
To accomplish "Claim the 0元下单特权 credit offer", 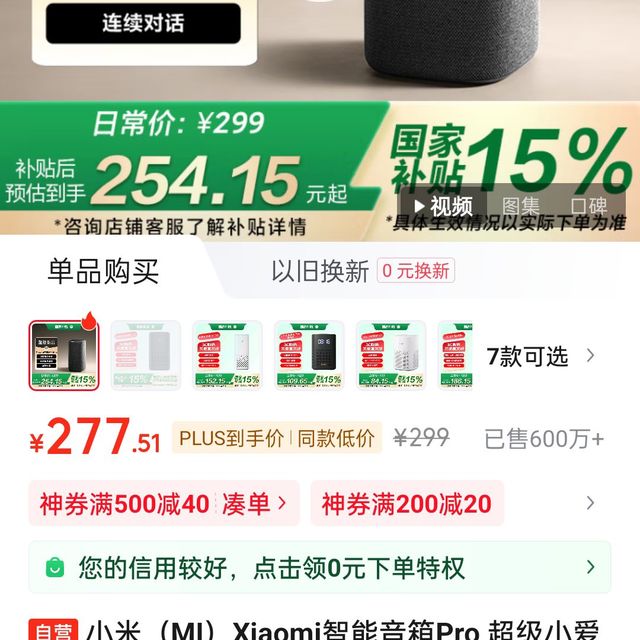I will [x=319, y=568].
